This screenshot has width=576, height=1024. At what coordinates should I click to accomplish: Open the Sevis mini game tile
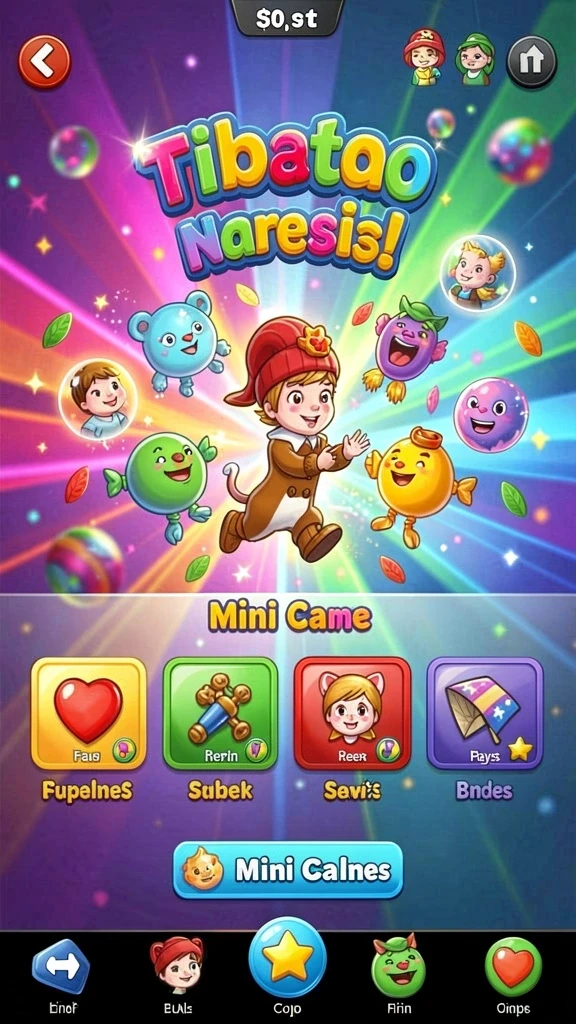pyautogui.click(x=353, y=714)
